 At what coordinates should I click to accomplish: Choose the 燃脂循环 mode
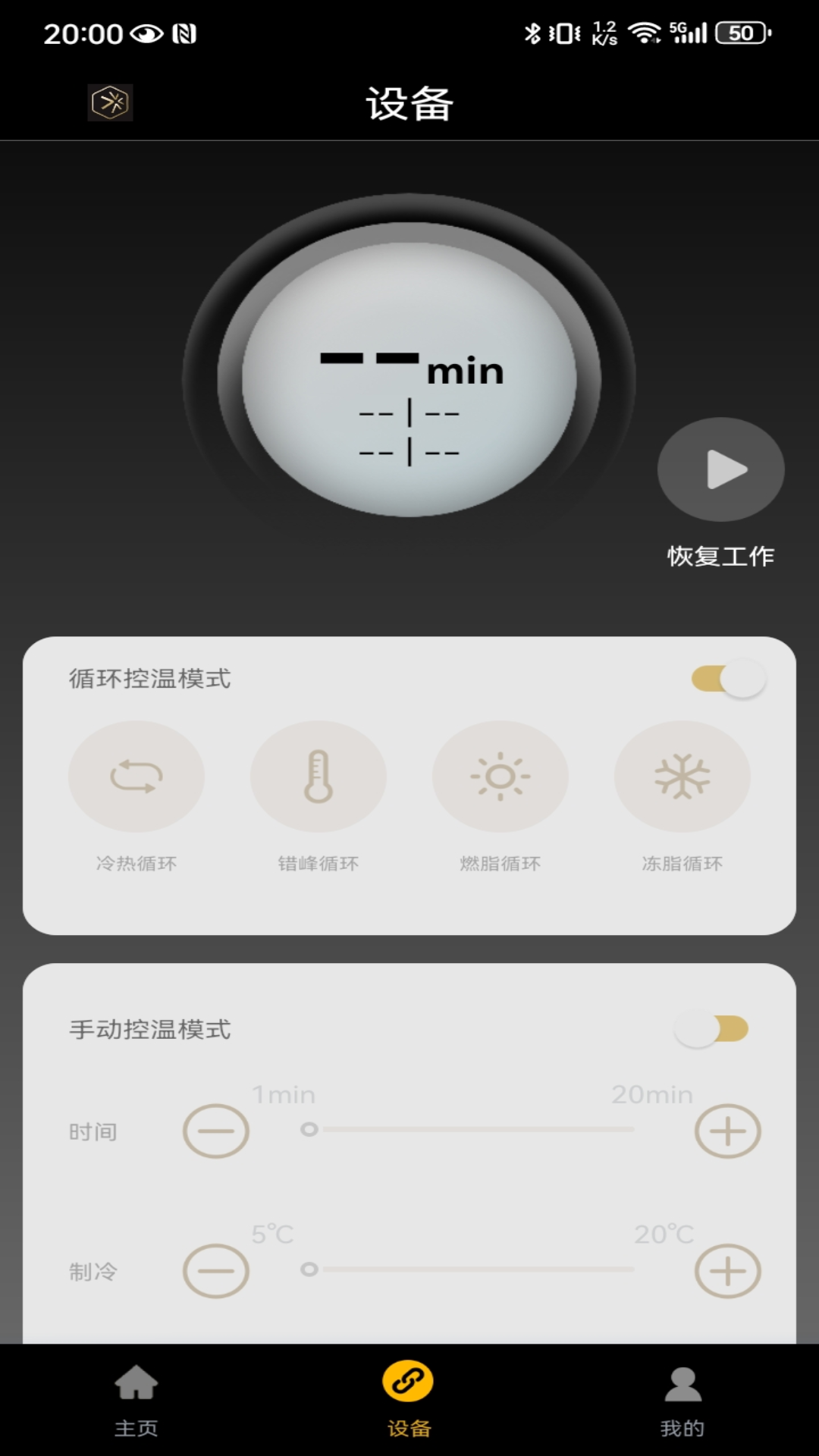[500, 777]
